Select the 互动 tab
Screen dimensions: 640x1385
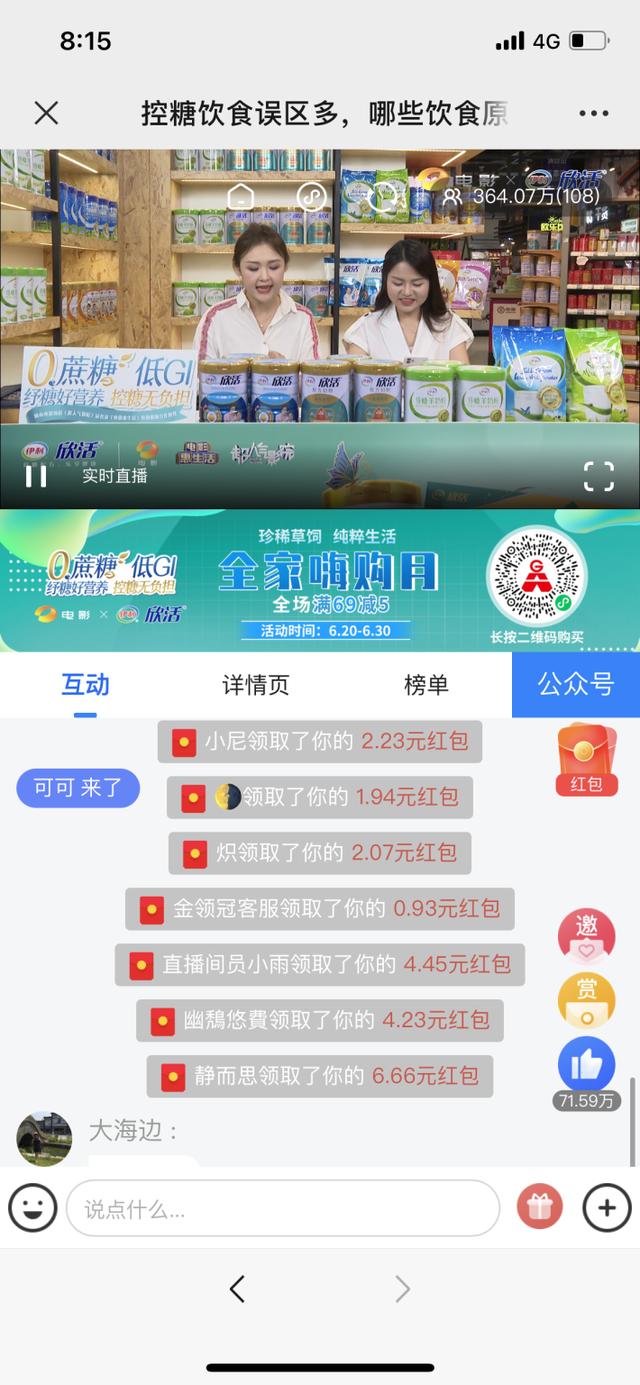point(86,685)
